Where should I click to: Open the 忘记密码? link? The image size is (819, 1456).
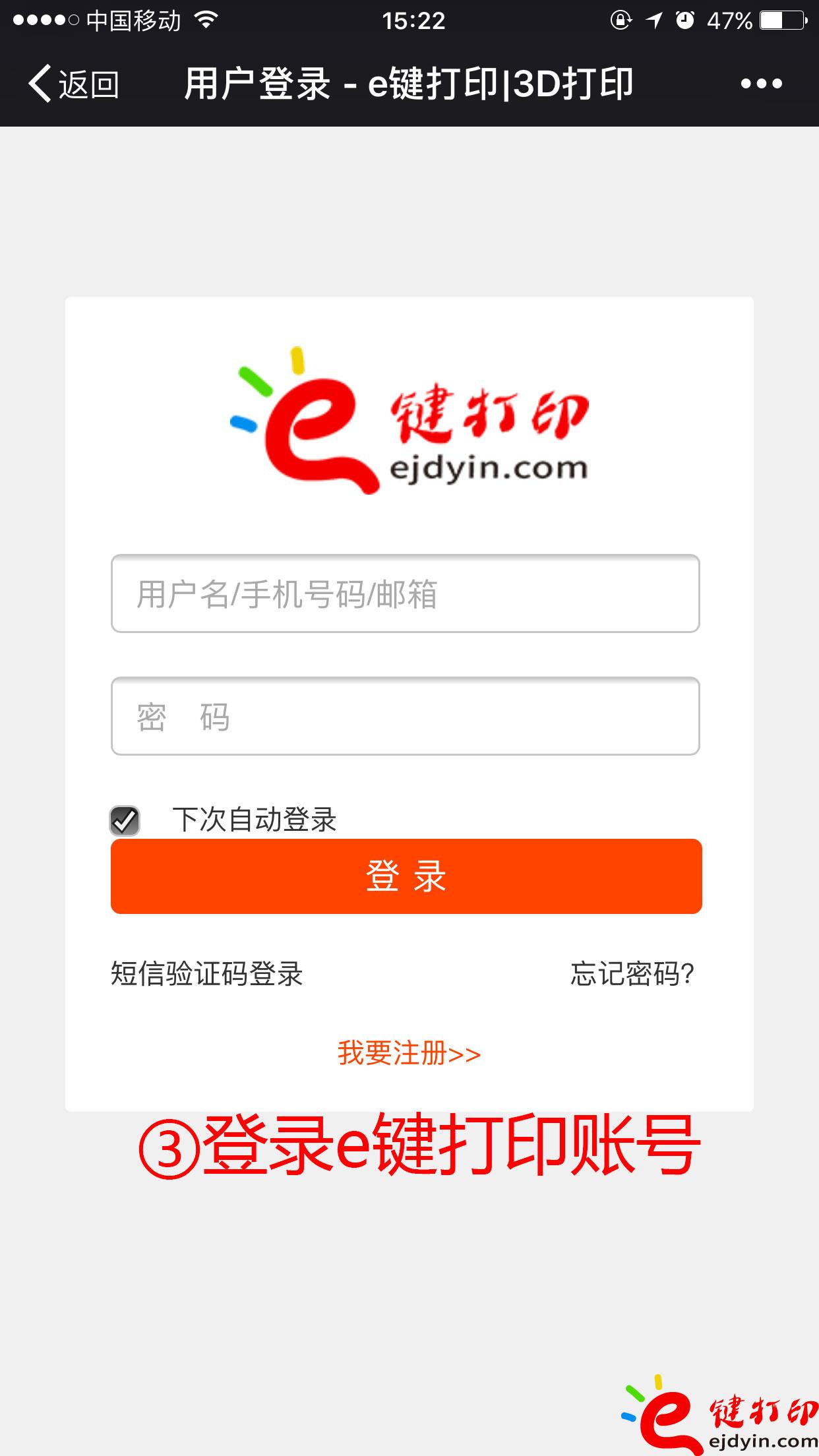pyautogui.click(x=632, y=974)
